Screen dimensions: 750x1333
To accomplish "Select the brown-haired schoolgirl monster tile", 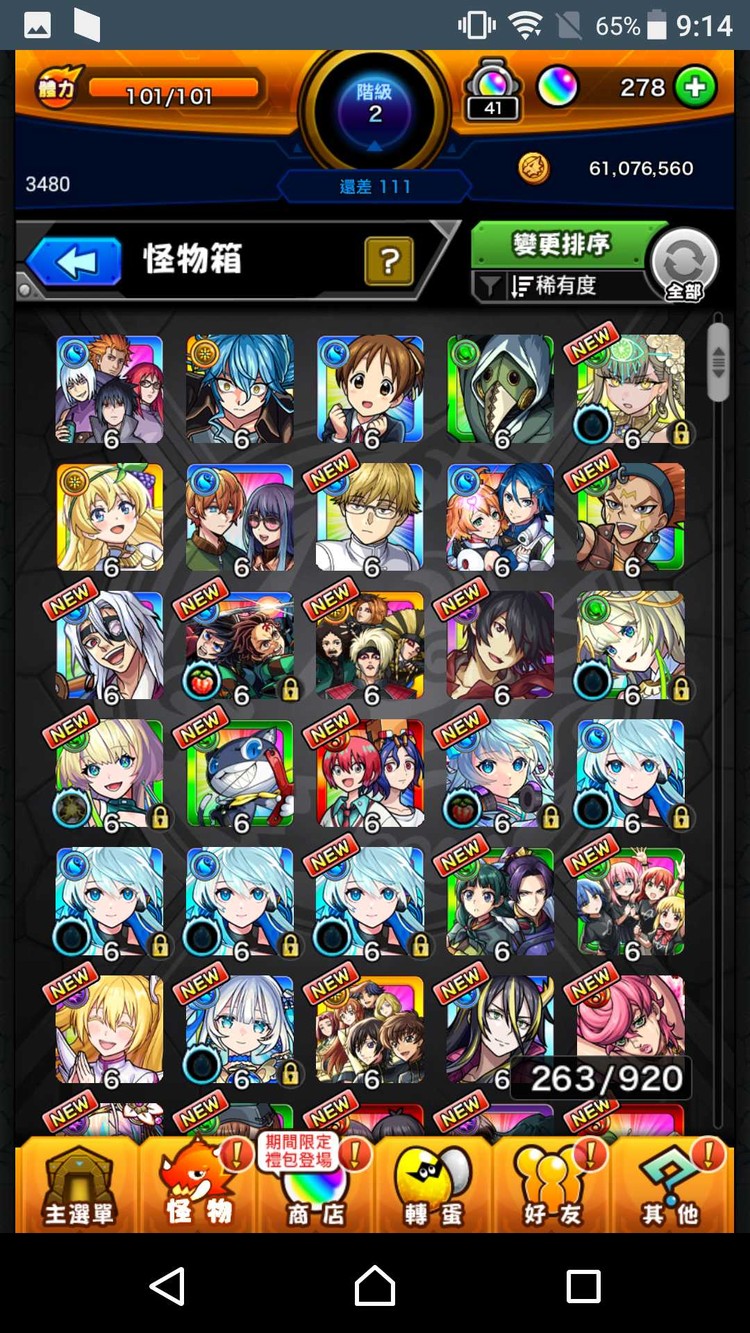I will coord(370,390).
